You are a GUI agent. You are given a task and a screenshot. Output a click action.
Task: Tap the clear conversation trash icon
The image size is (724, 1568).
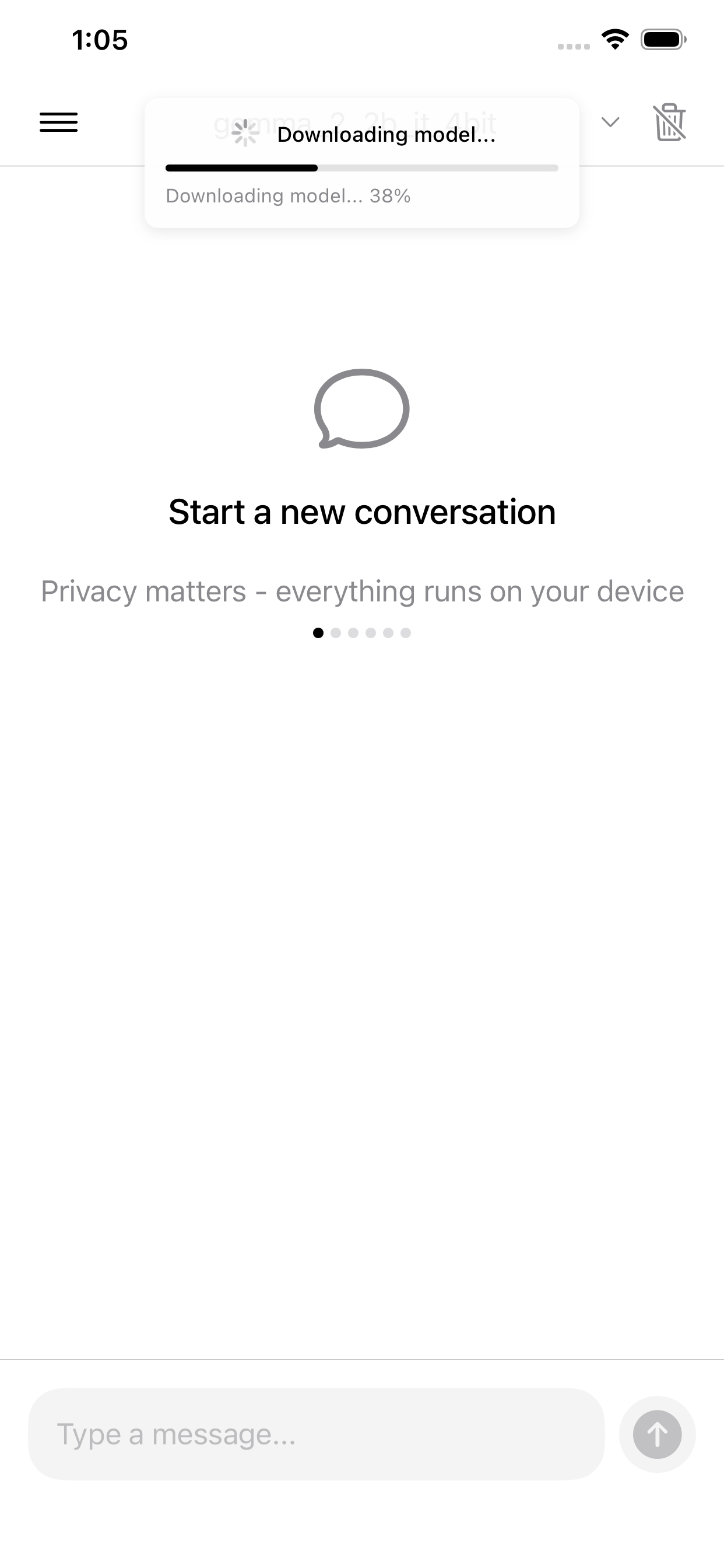[x=669, y=123]
